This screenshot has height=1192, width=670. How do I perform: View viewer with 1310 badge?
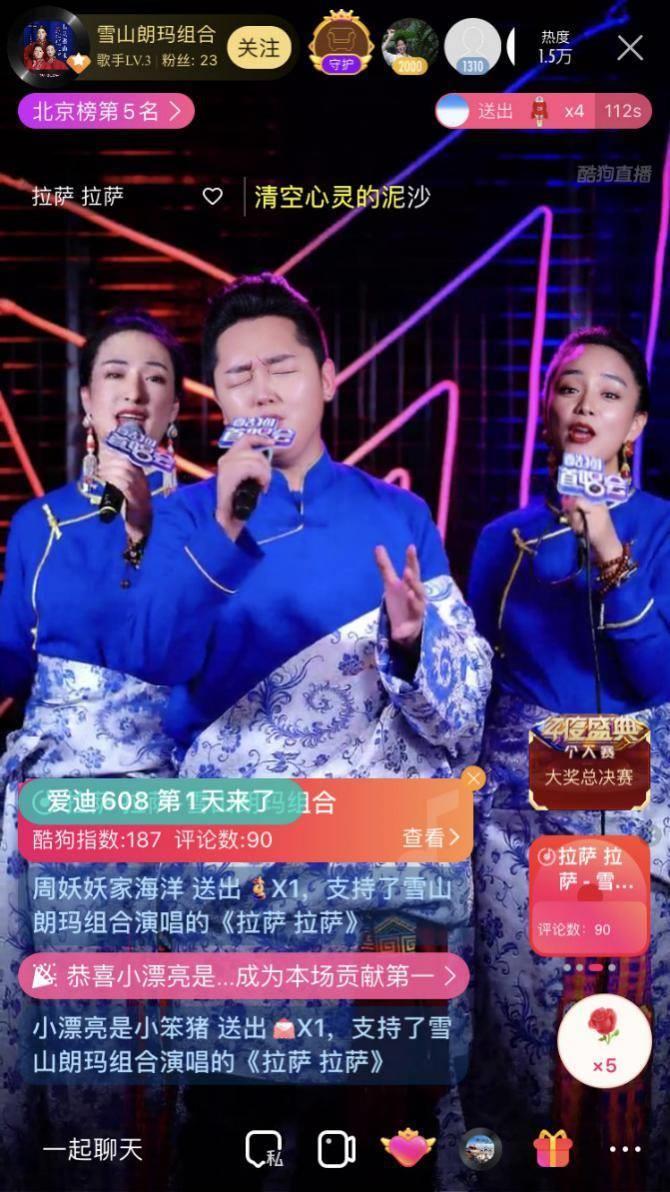pos(472,46)
